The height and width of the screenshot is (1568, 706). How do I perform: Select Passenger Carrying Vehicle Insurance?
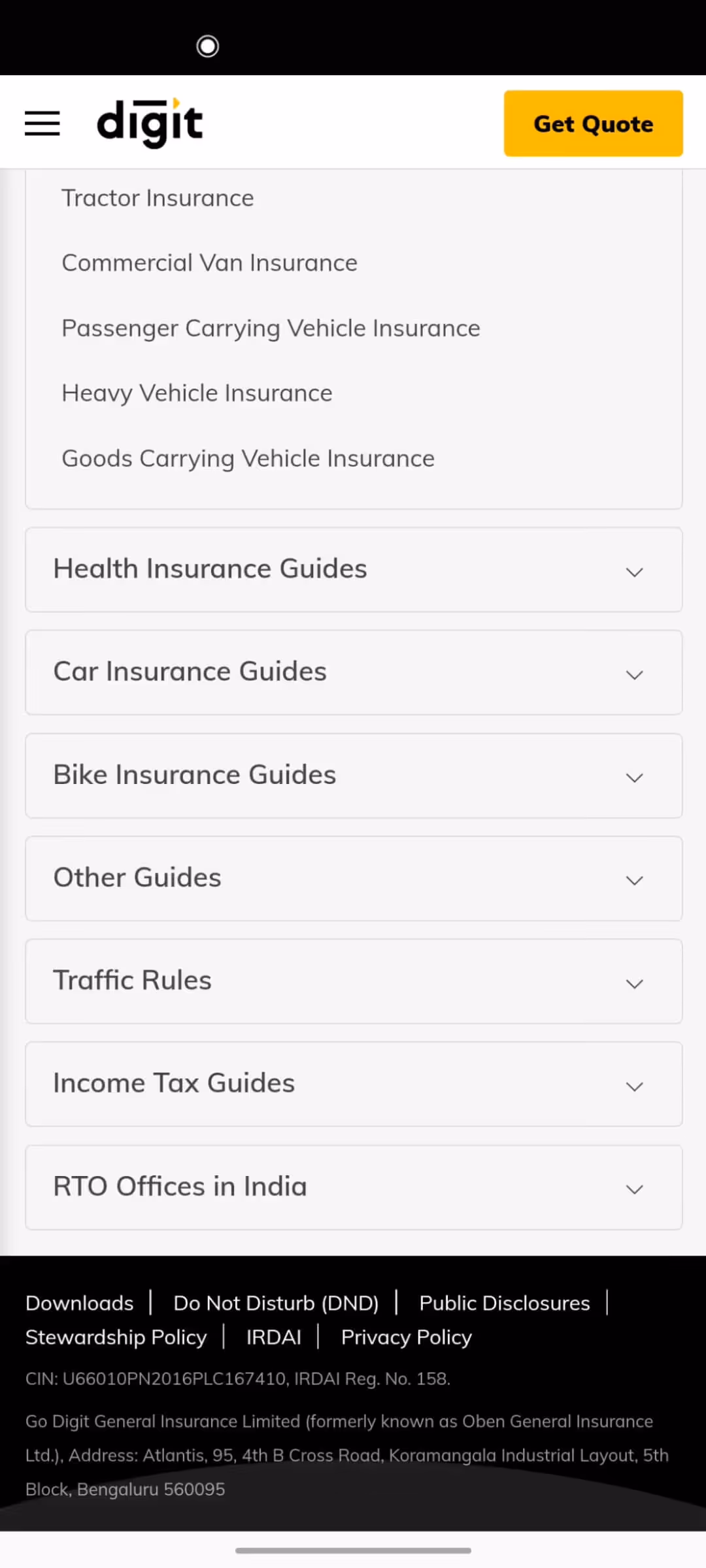tap(271, 328)
